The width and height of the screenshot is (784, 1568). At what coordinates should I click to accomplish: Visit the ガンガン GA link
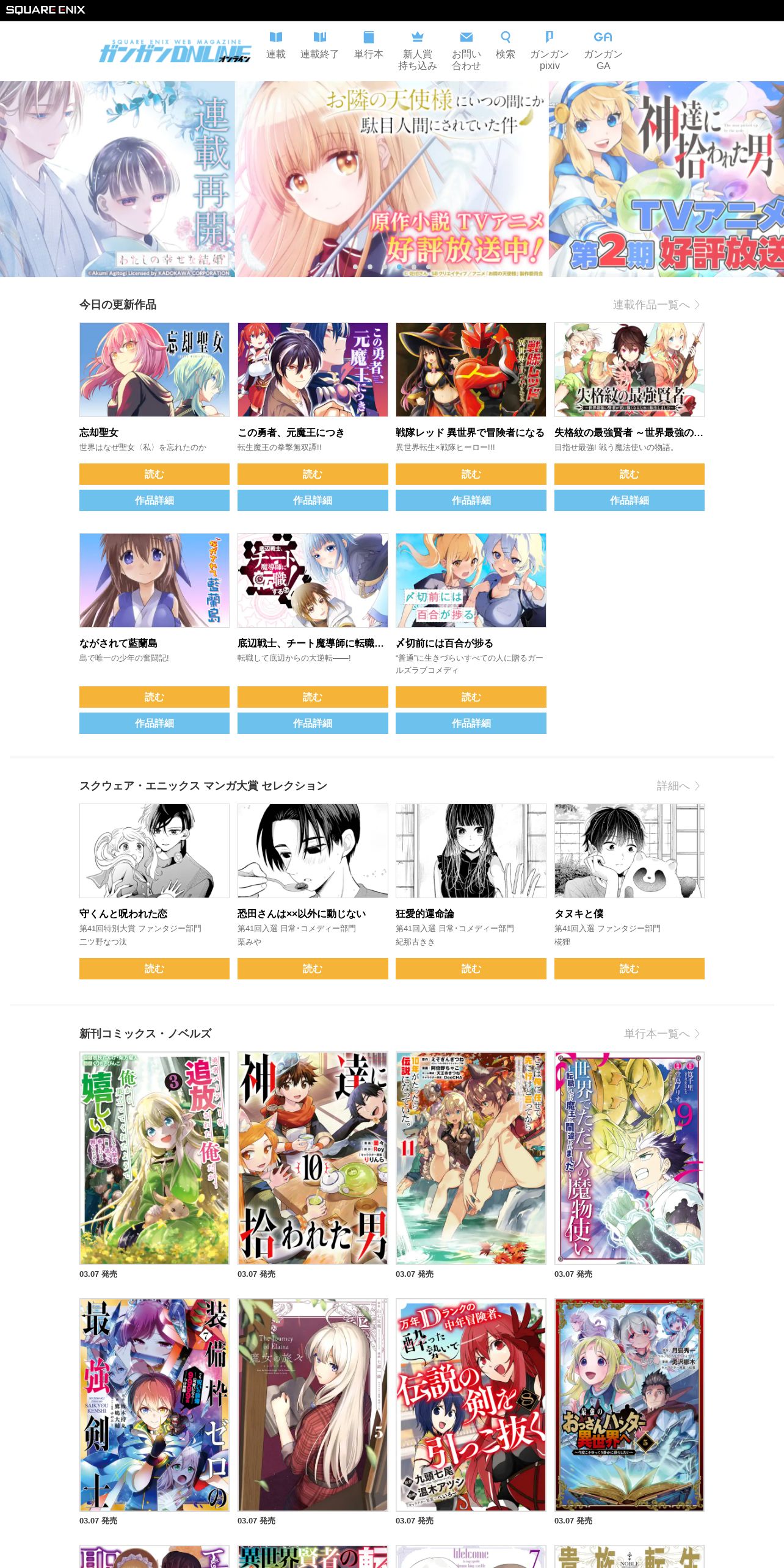603,51
